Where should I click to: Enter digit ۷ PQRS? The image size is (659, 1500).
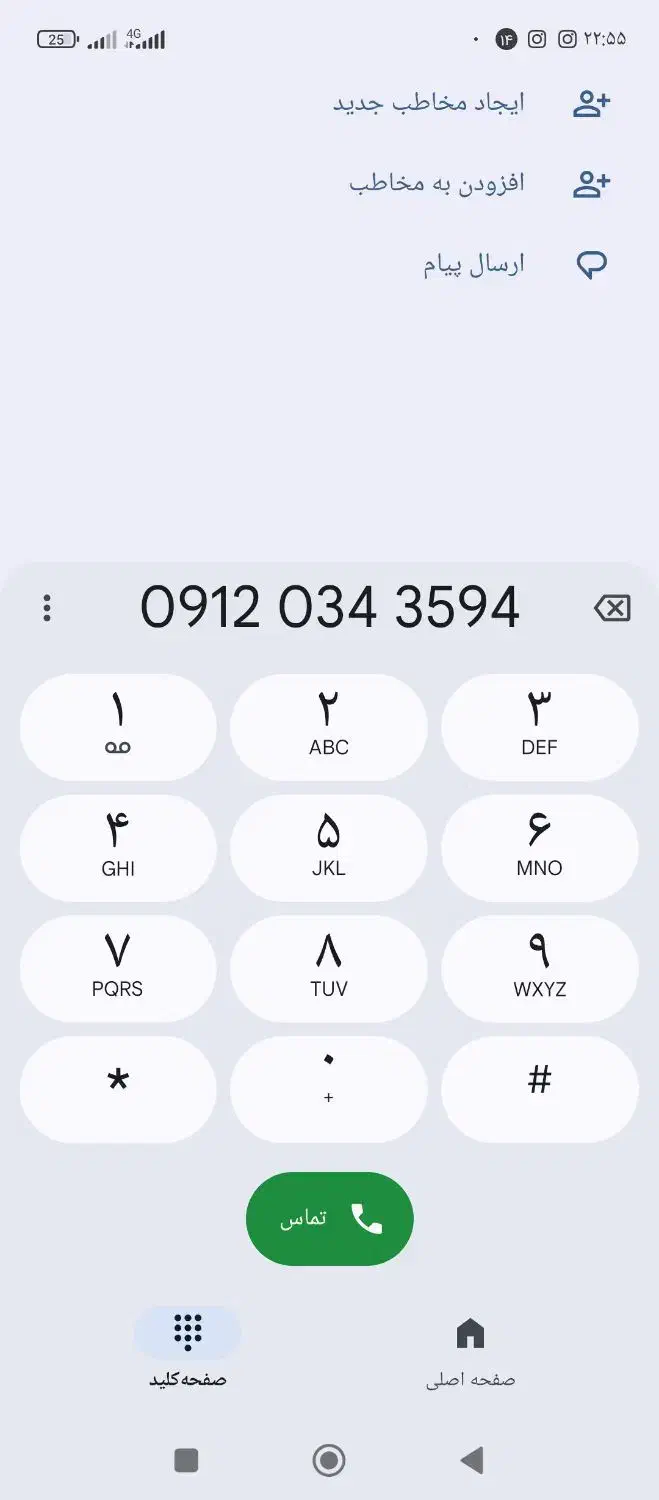118,968
